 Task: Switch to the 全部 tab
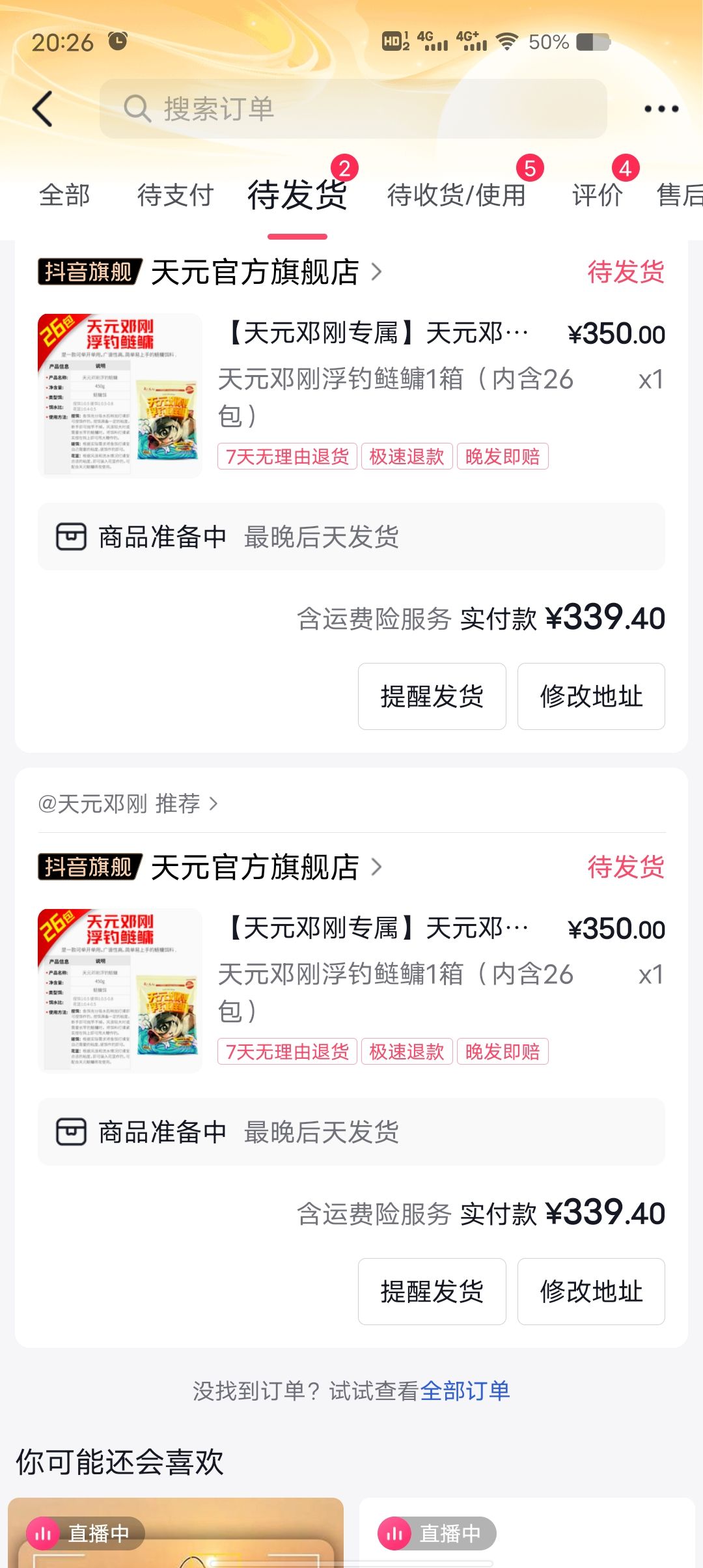coord(64,195)
